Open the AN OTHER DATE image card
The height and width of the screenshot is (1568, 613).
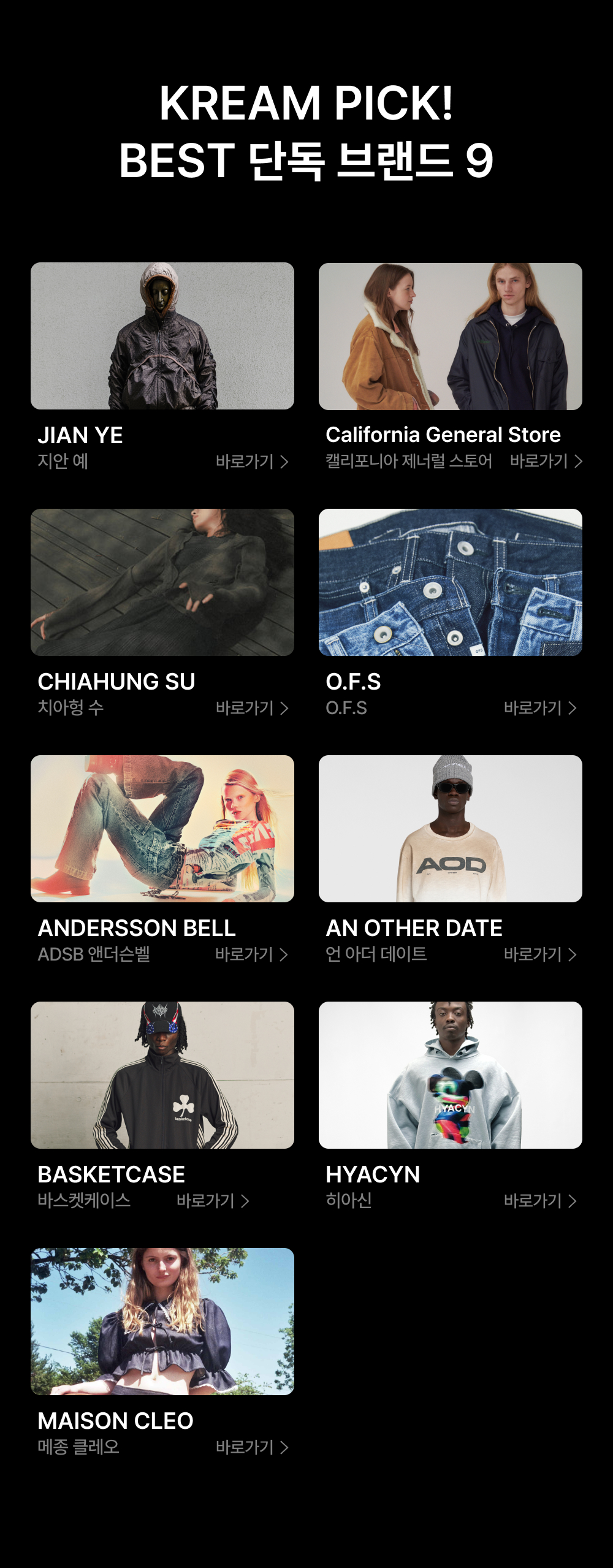click(451, 829)
